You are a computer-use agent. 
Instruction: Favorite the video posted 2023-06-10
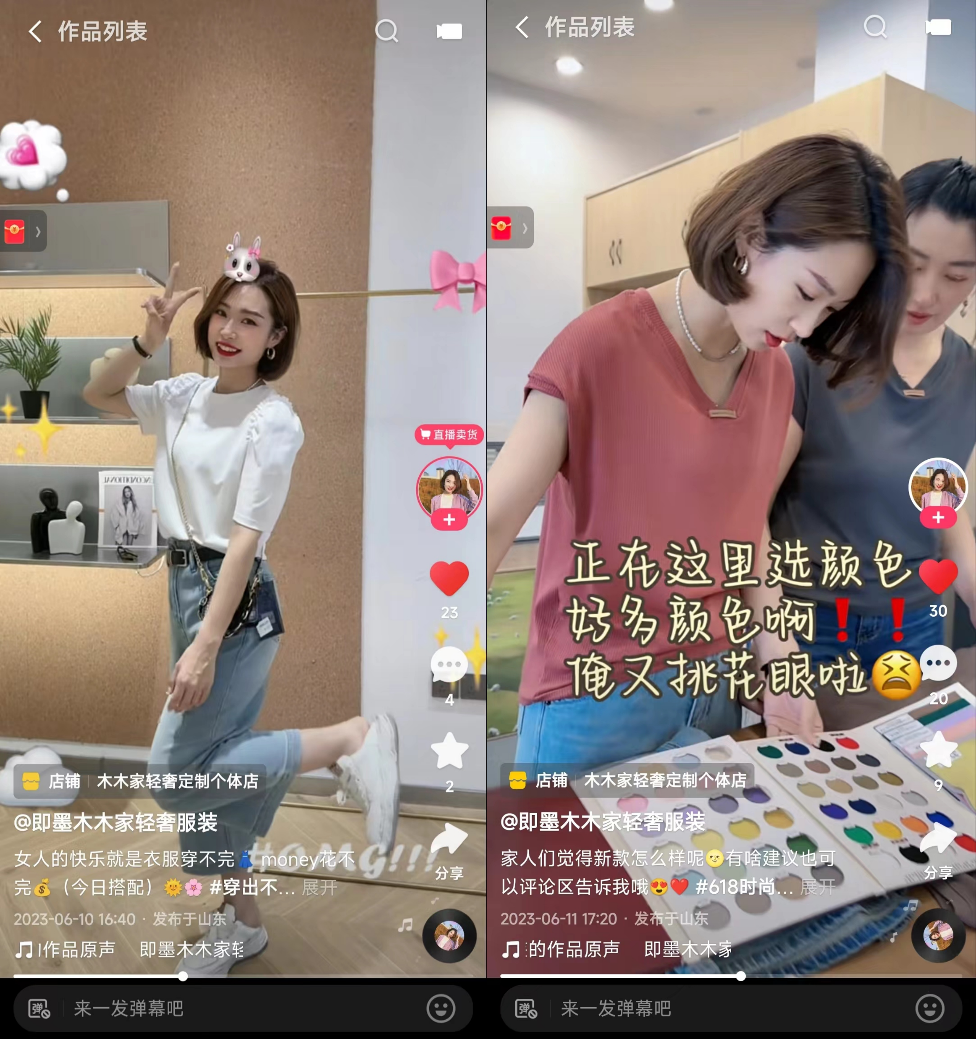449,750
